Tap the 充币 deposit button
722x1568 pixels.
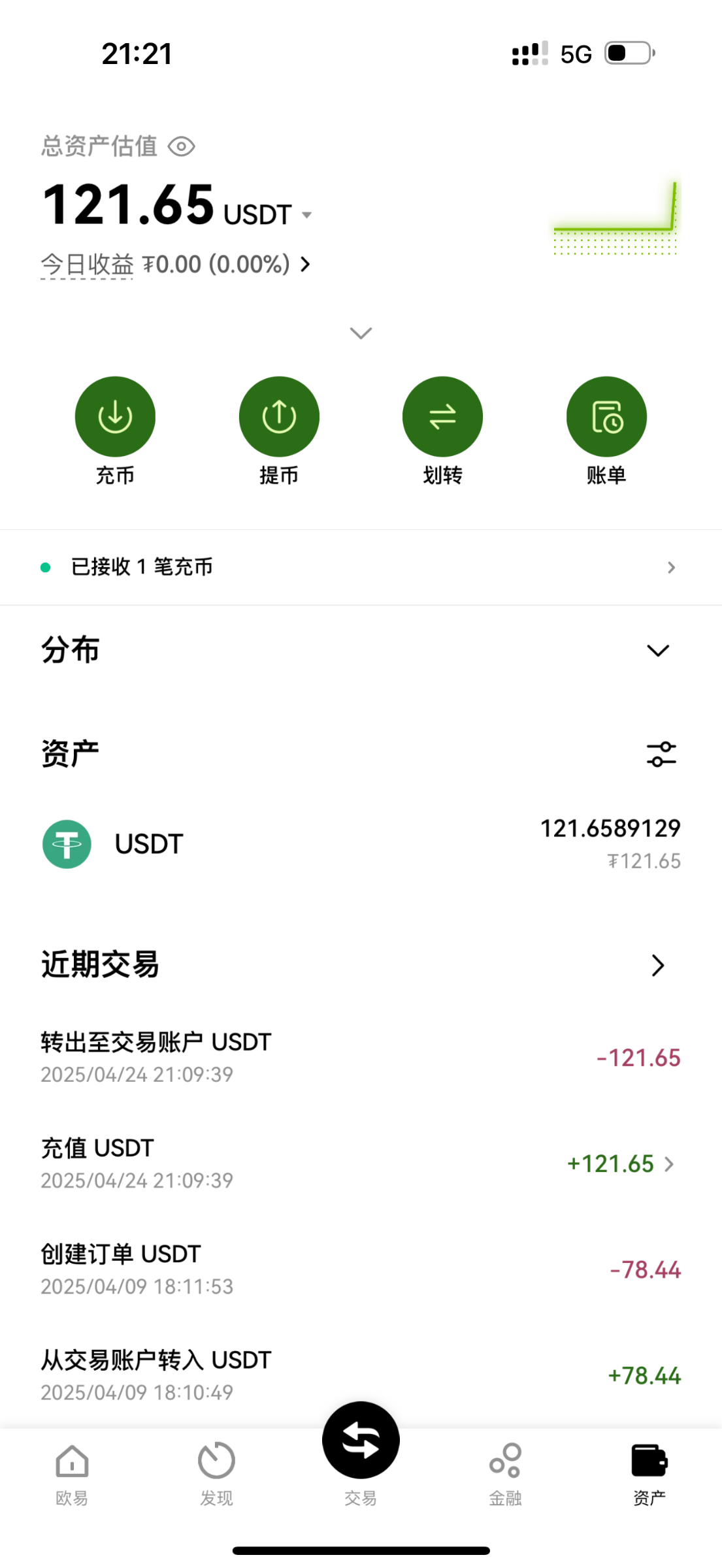pyautogui.click(x=115, y=417)
